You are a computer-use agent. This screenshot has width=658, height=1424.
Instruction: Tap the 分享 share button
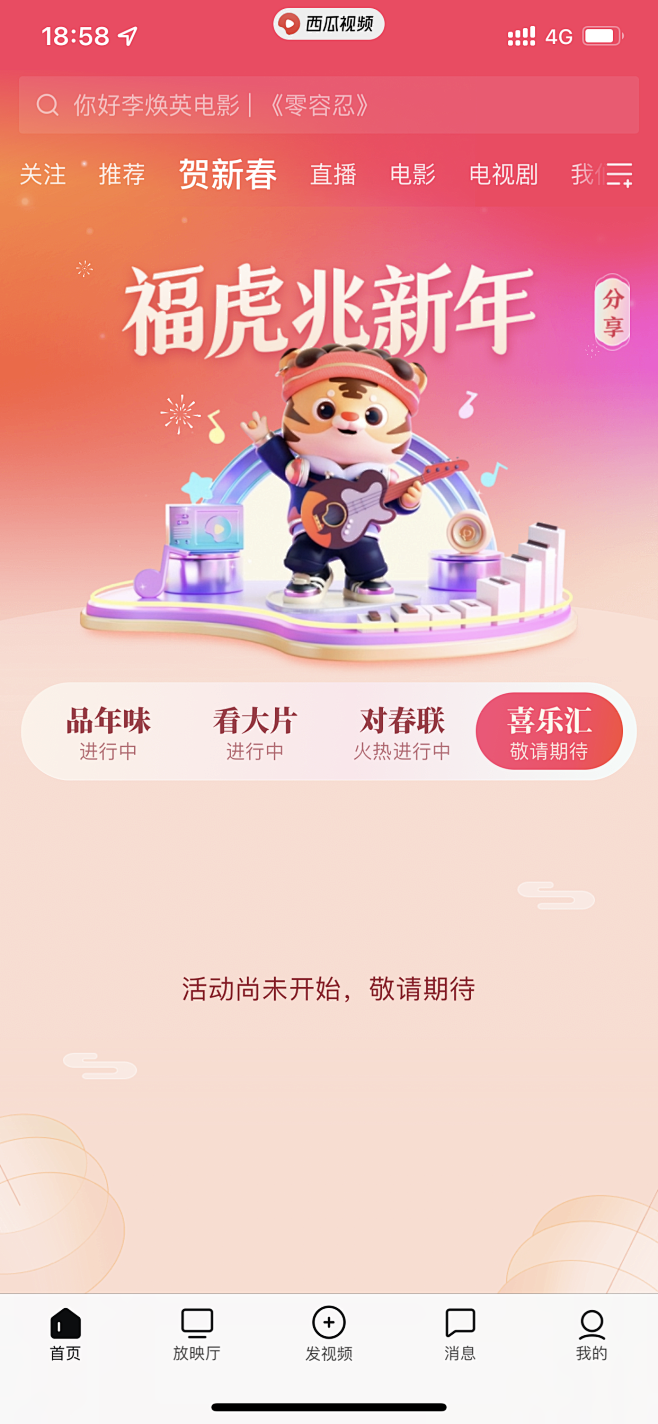click(x=612, y=312)
